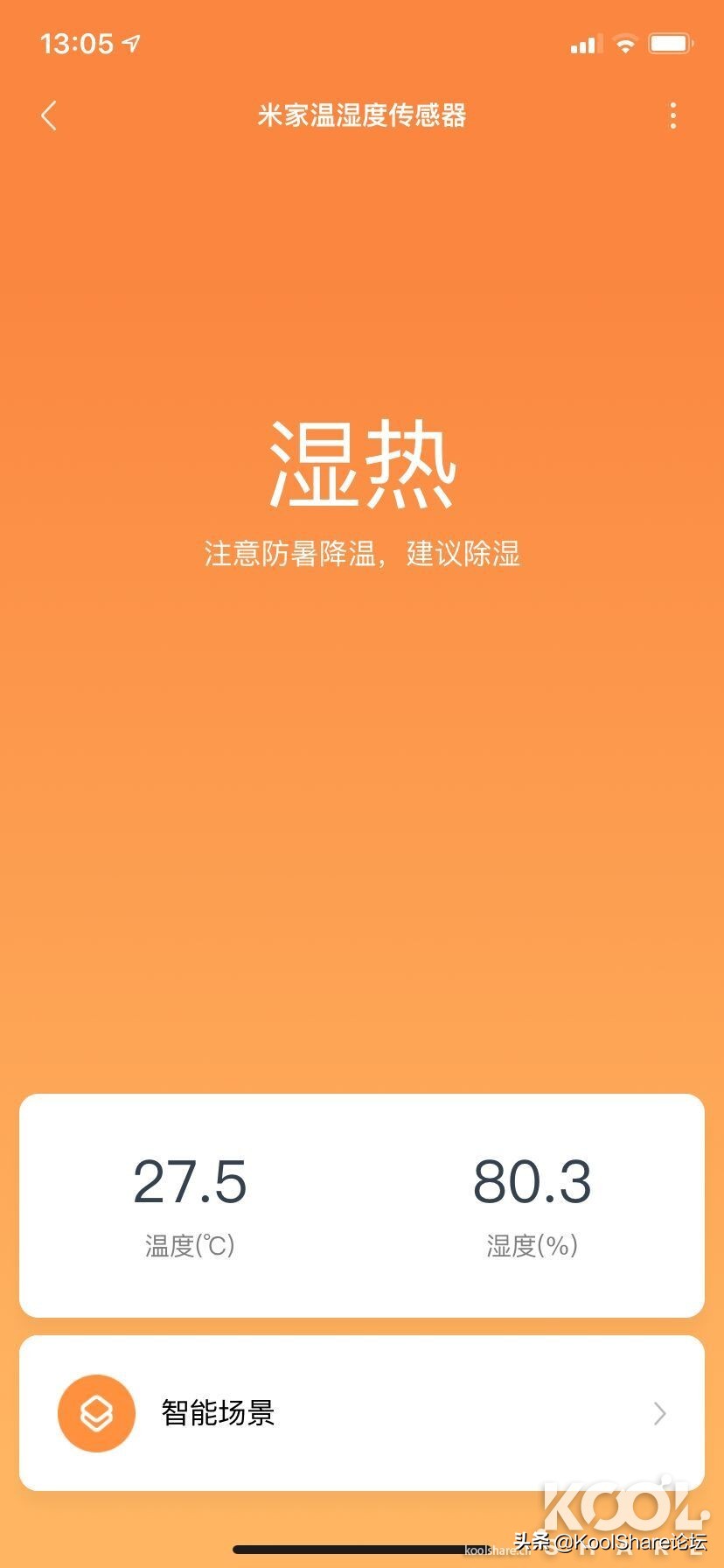Click the 米家温湿度传感器 title text

click(x=362, y=115)
